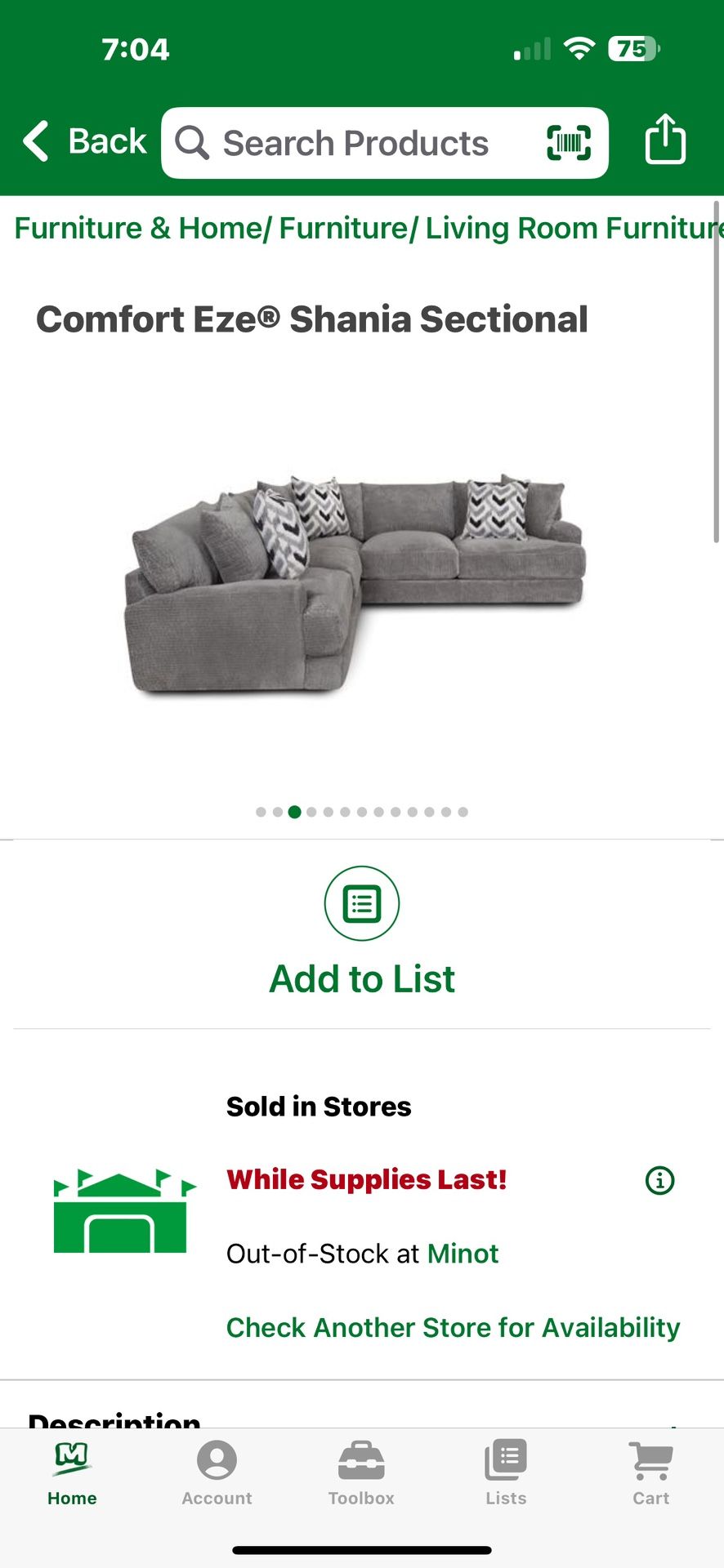Image resolution: width=724 pixels, height=1568 pixels.
Task: Go back to the previous page
Action: tap(84, 142)
